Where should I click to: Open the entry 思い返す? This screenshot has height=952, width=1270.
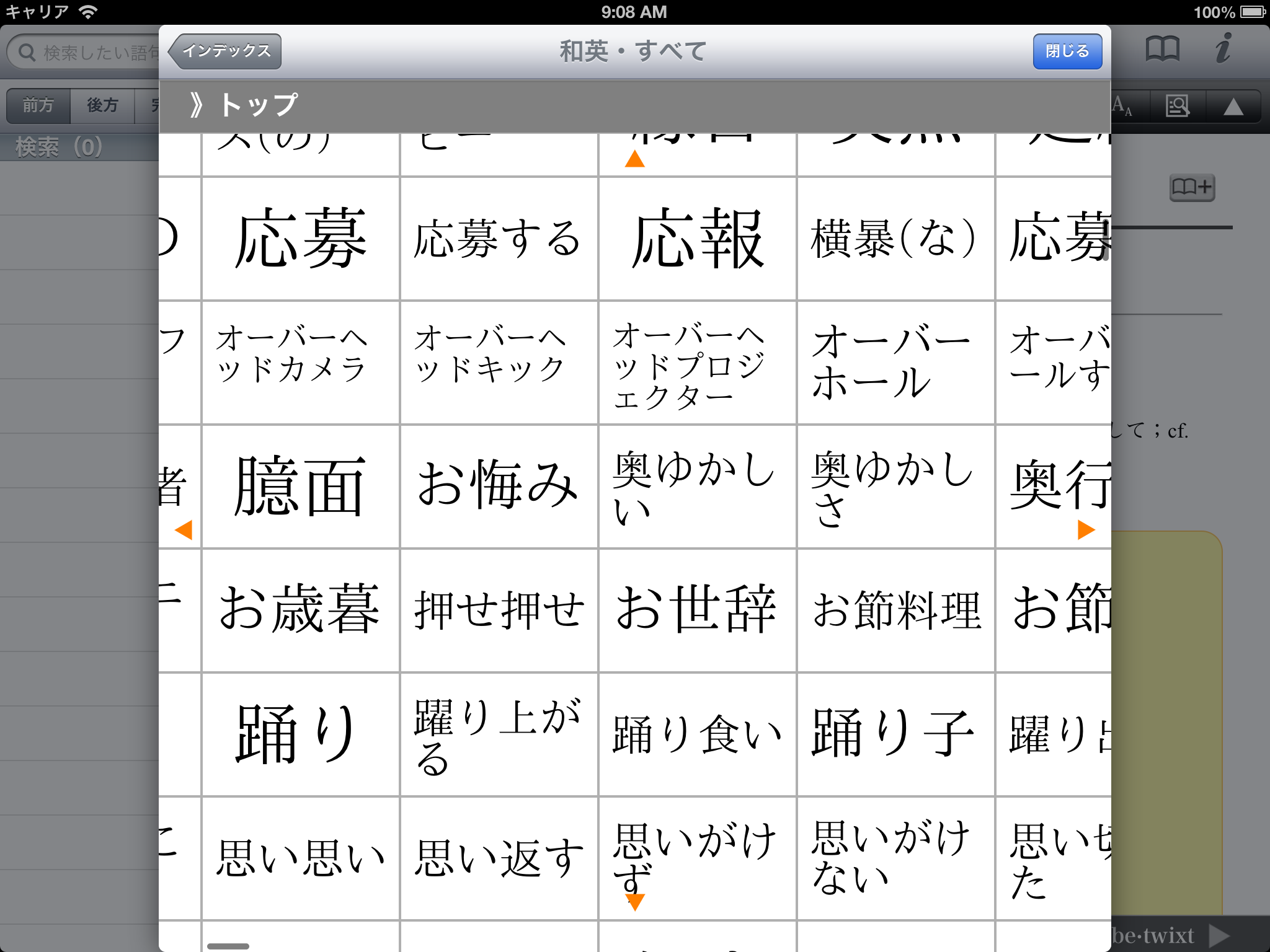click(x=499, y=858)
